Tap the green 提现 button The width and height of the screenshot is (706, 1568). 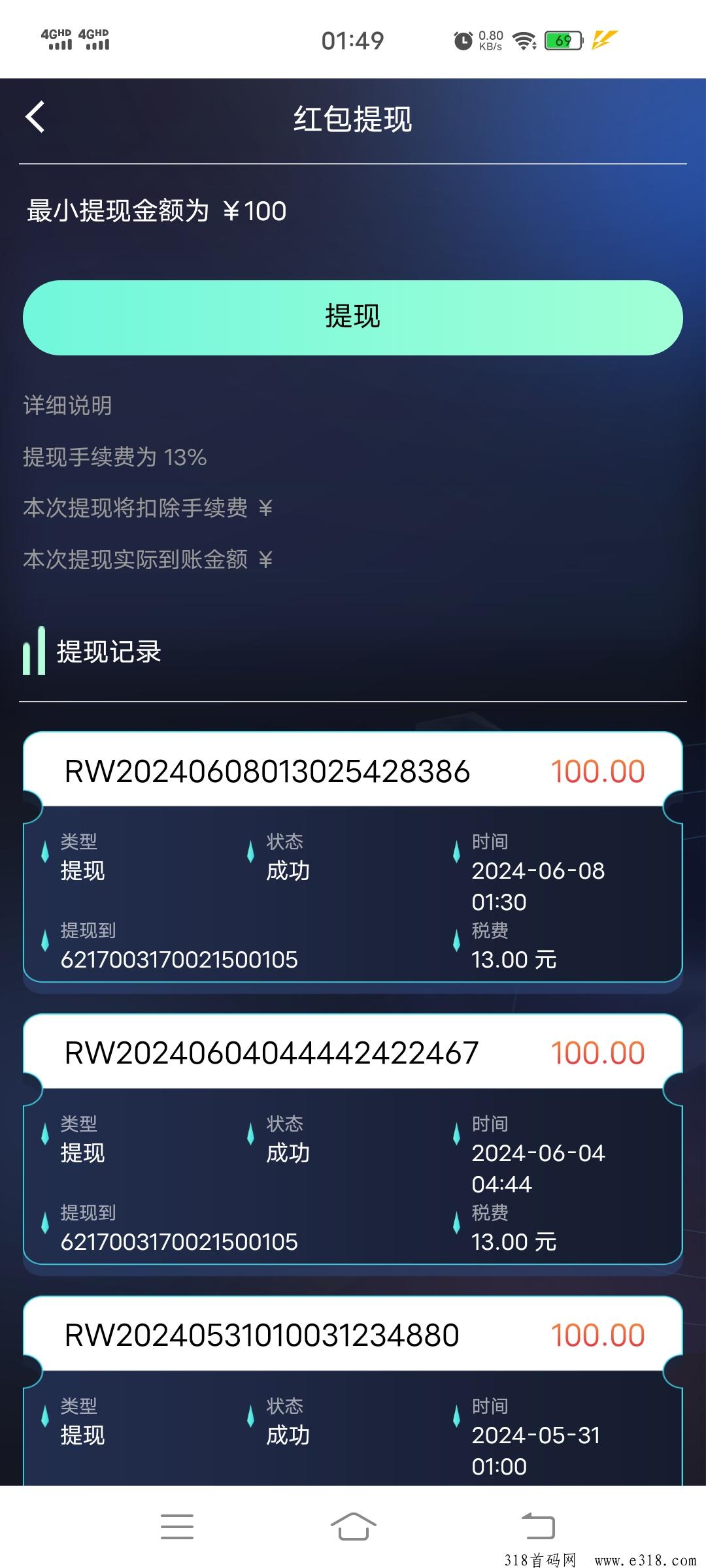353,318
